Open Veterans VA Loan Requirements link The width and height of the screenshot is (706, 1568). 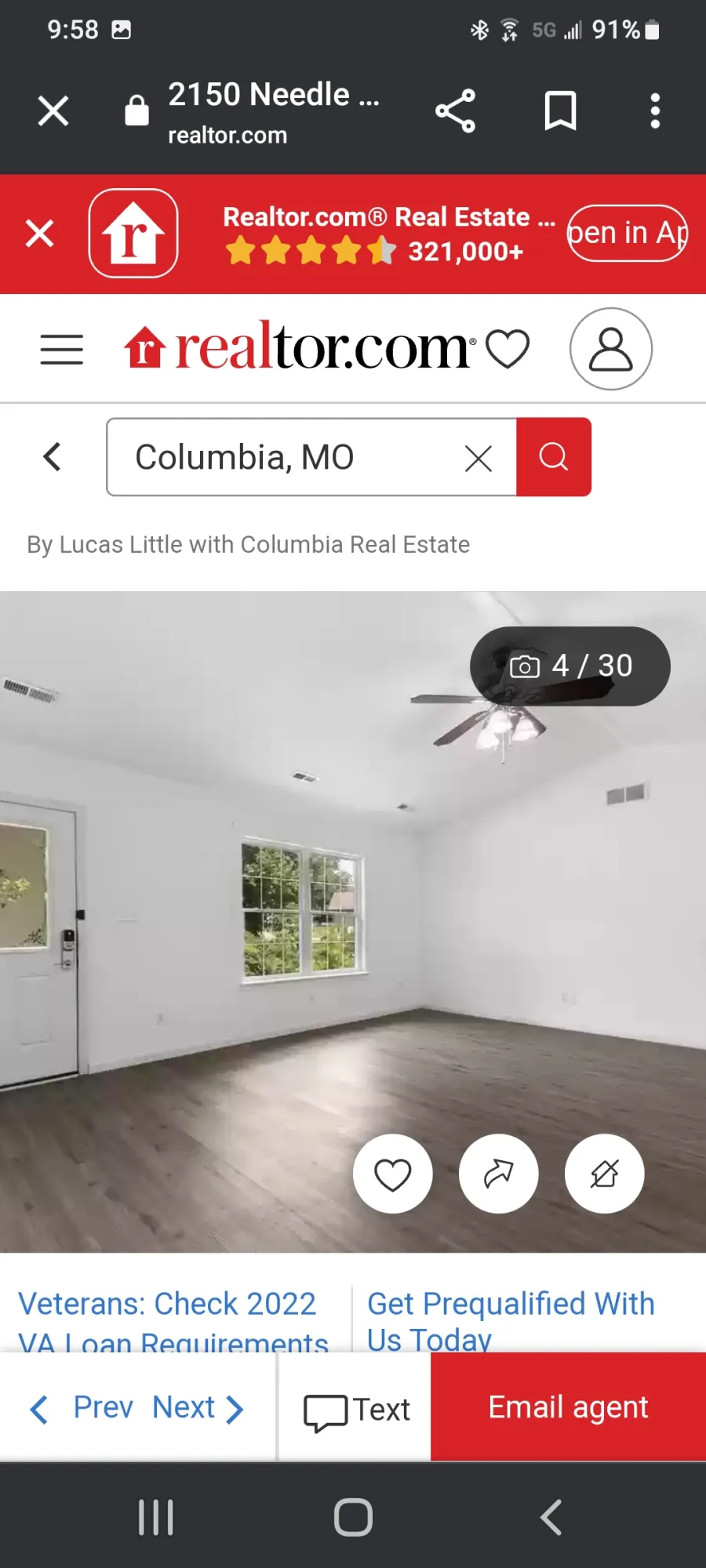click(173, 1320)
